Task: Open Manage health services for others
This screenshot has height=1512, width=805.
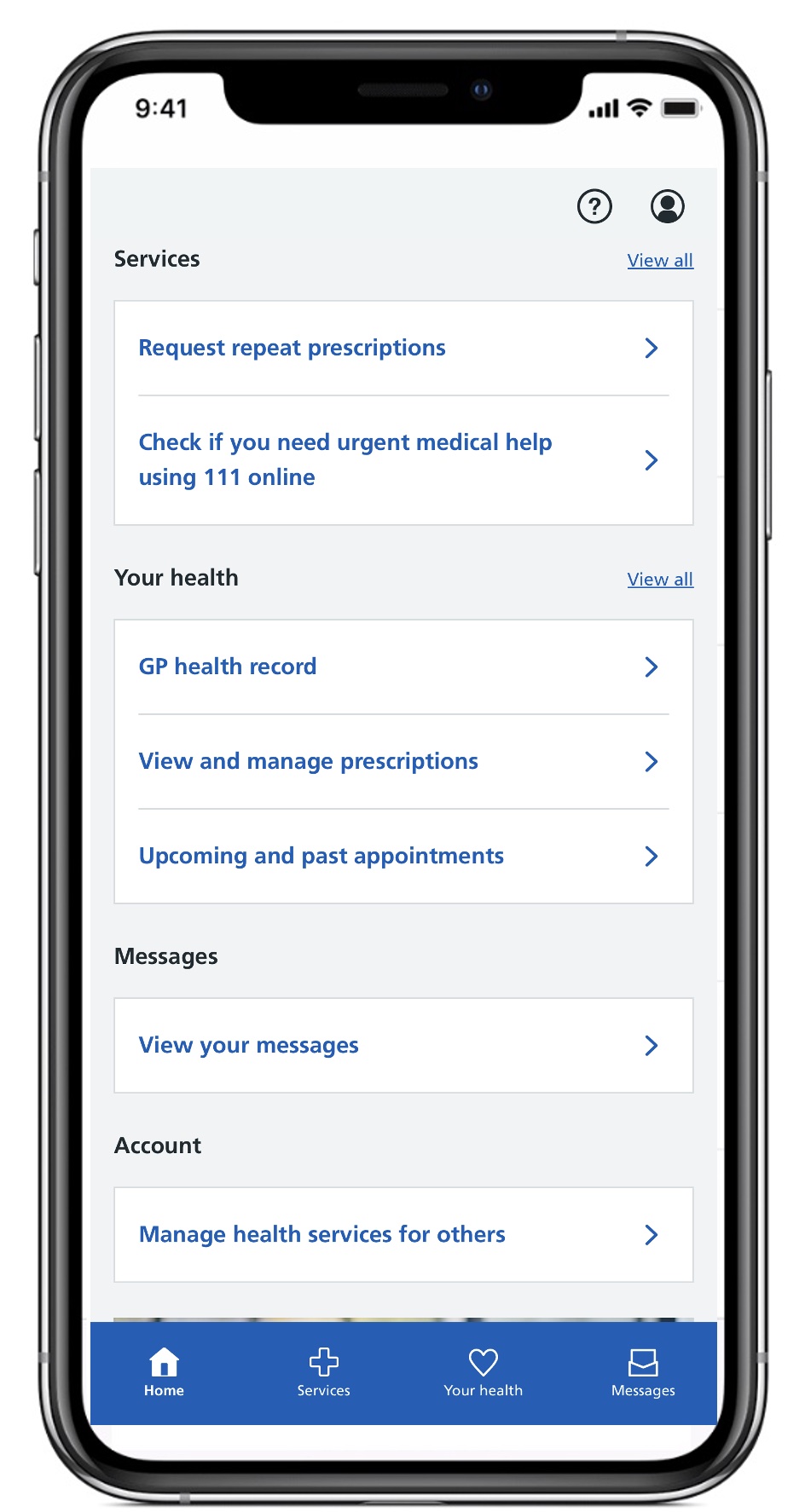Action: pyautogui.click(x=402, y=1234)
